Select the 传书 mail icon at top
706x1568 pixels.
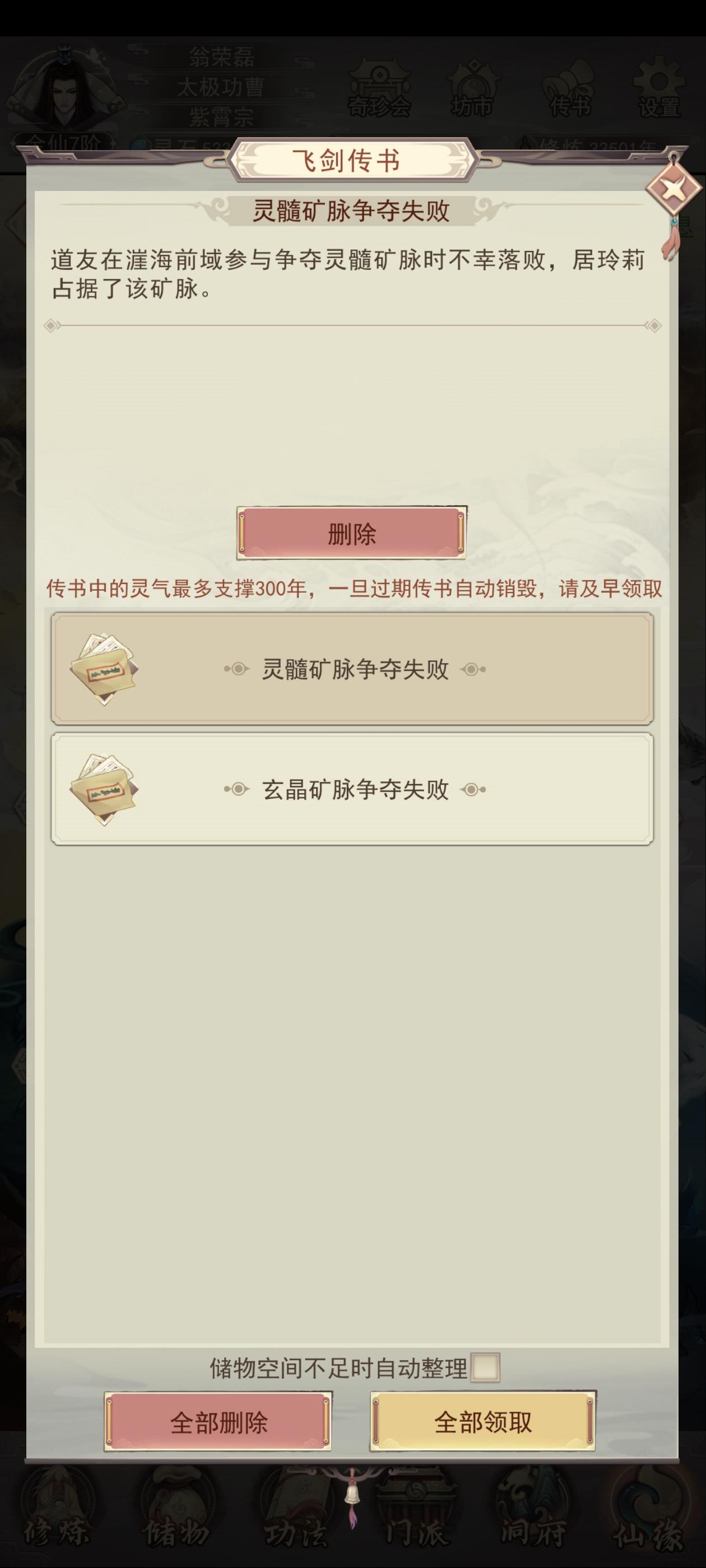coord(566,85)
